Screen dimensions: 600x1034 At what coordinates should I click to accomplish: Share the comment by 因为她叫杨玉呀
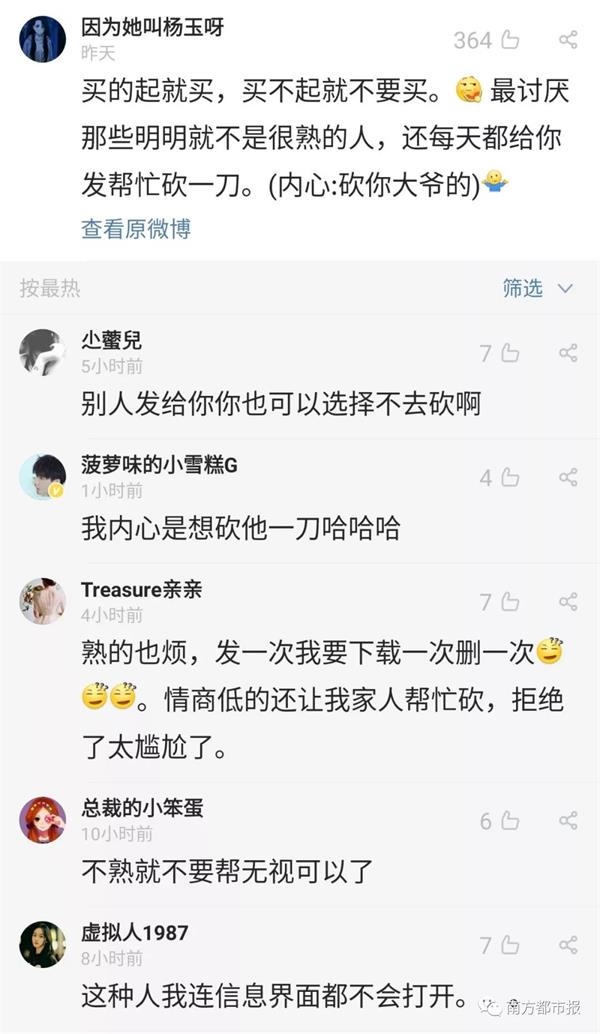click(x=568, y=40)
